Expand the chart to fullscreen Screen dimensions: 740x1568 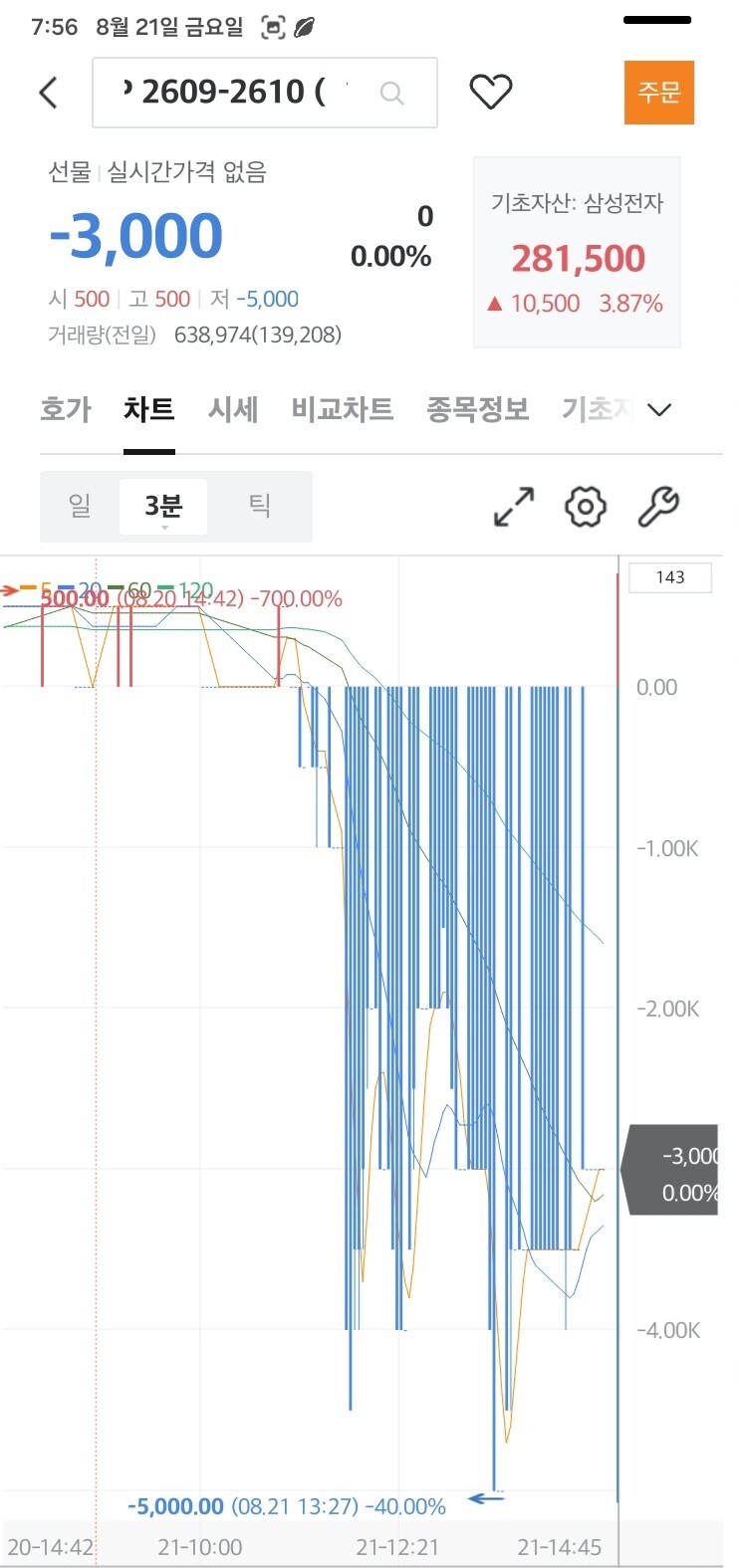514,507
